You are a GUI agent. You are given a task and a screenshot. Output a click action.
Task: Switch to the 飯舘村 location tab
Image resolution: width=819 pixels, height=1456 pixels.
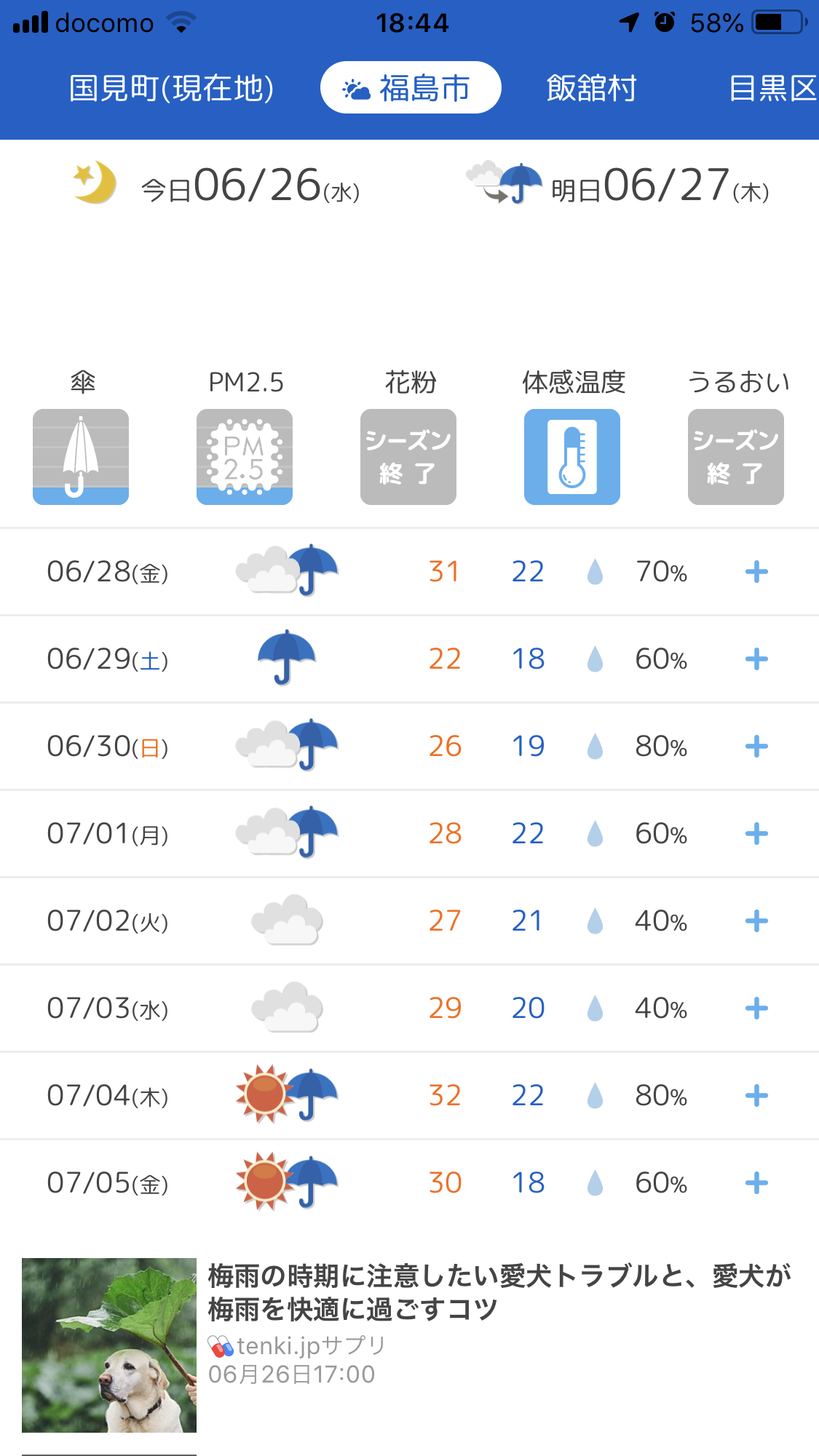coord(591,89)
